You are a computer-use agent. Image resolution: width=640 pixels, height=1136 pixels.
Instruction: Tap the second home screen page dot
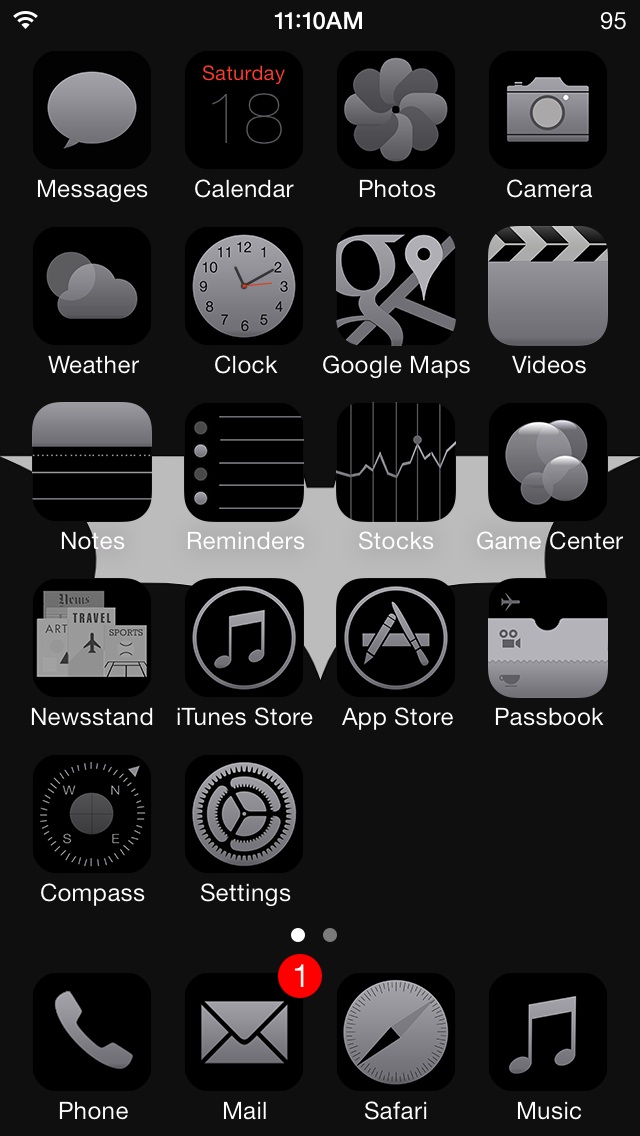330,935
